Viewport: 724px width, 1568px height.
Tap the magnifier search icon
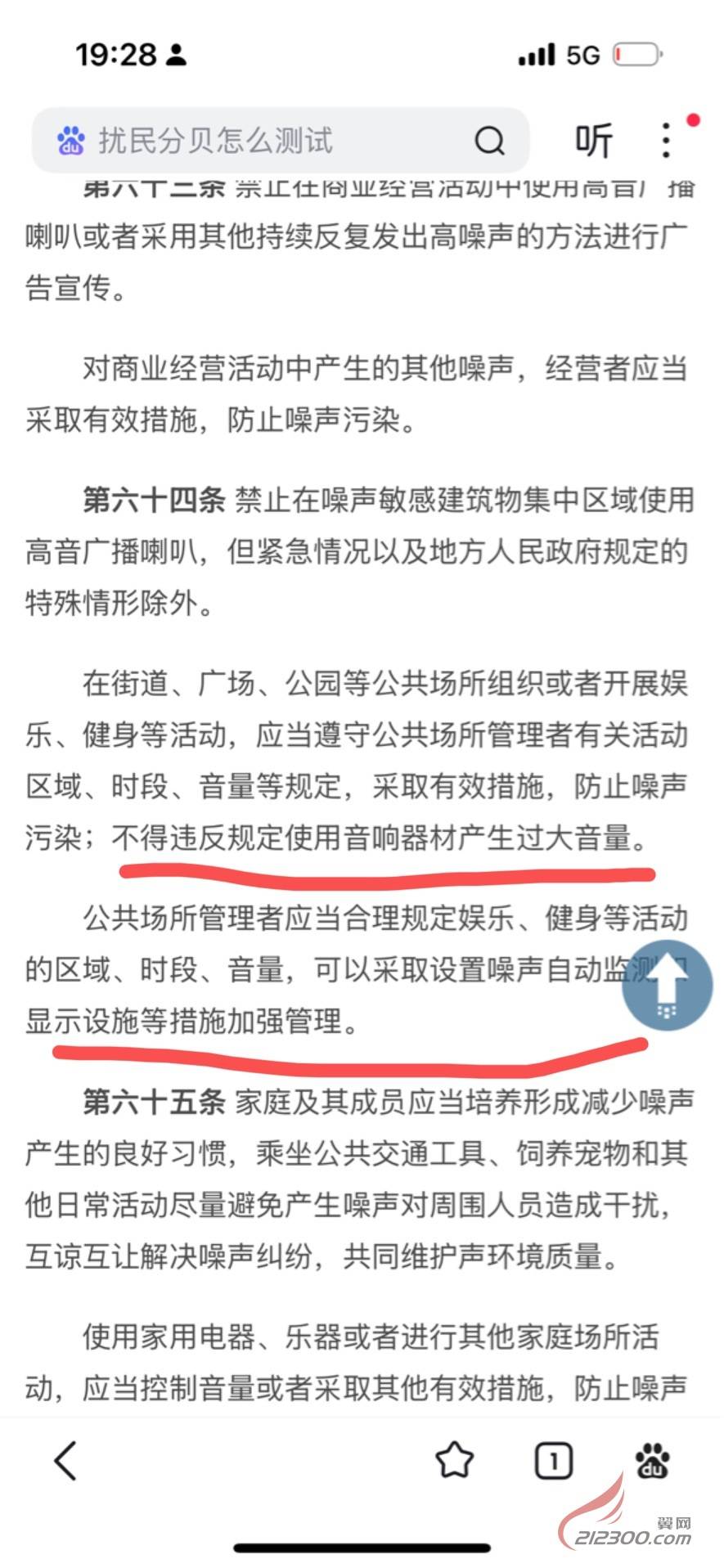489,141
